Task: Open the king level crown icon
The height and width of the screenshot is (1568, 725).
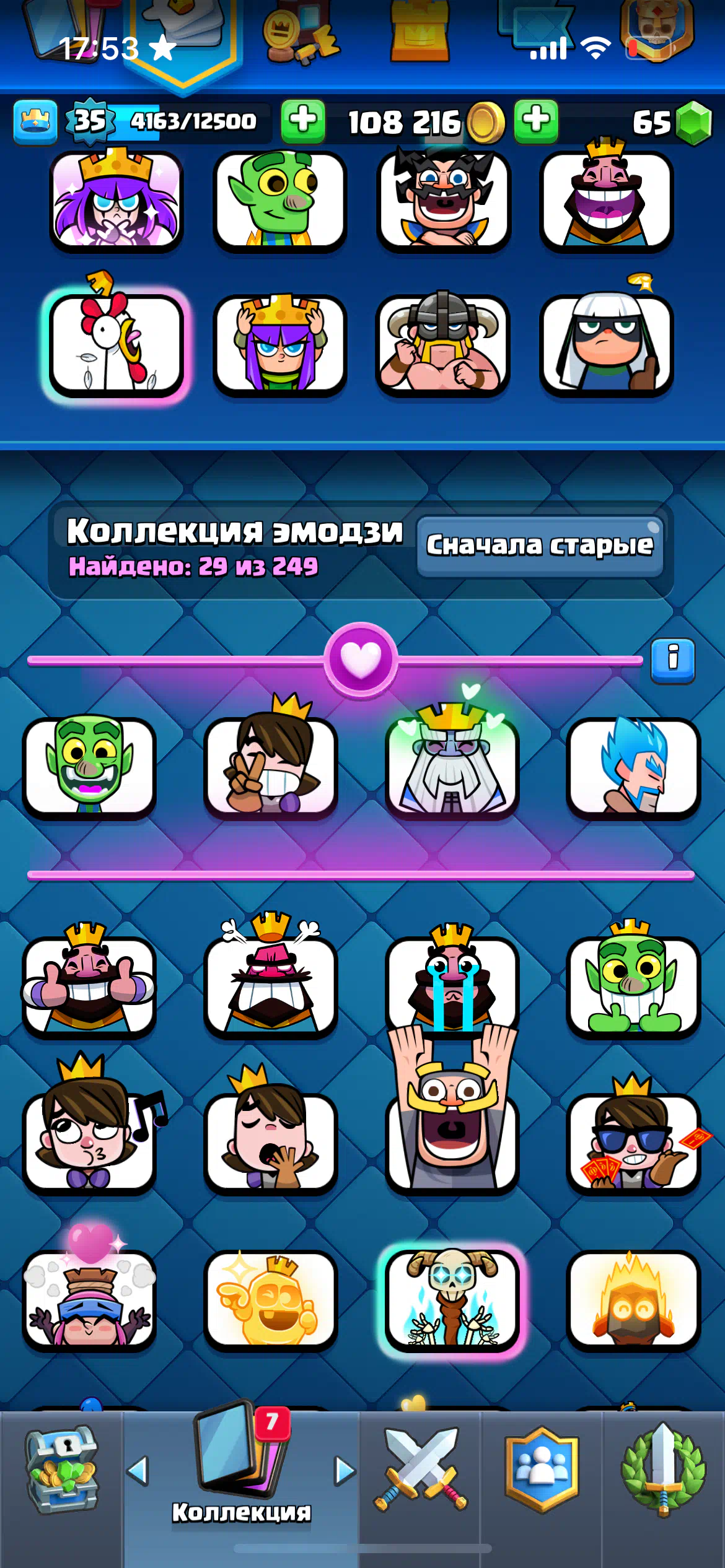Action: (x=35, y=121)
